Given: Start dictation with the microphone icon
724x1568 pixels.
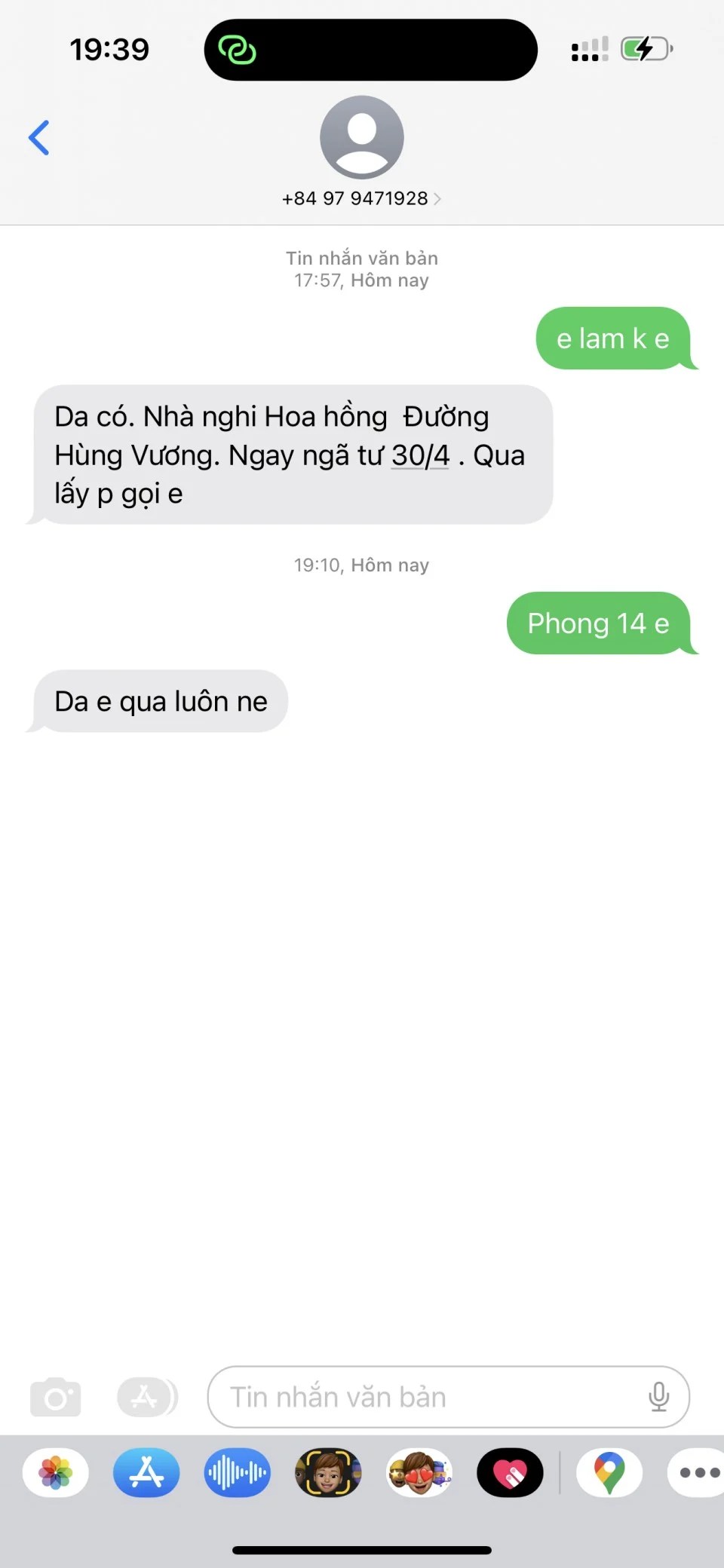Looking at the screenshot, I should [658, 1397].
